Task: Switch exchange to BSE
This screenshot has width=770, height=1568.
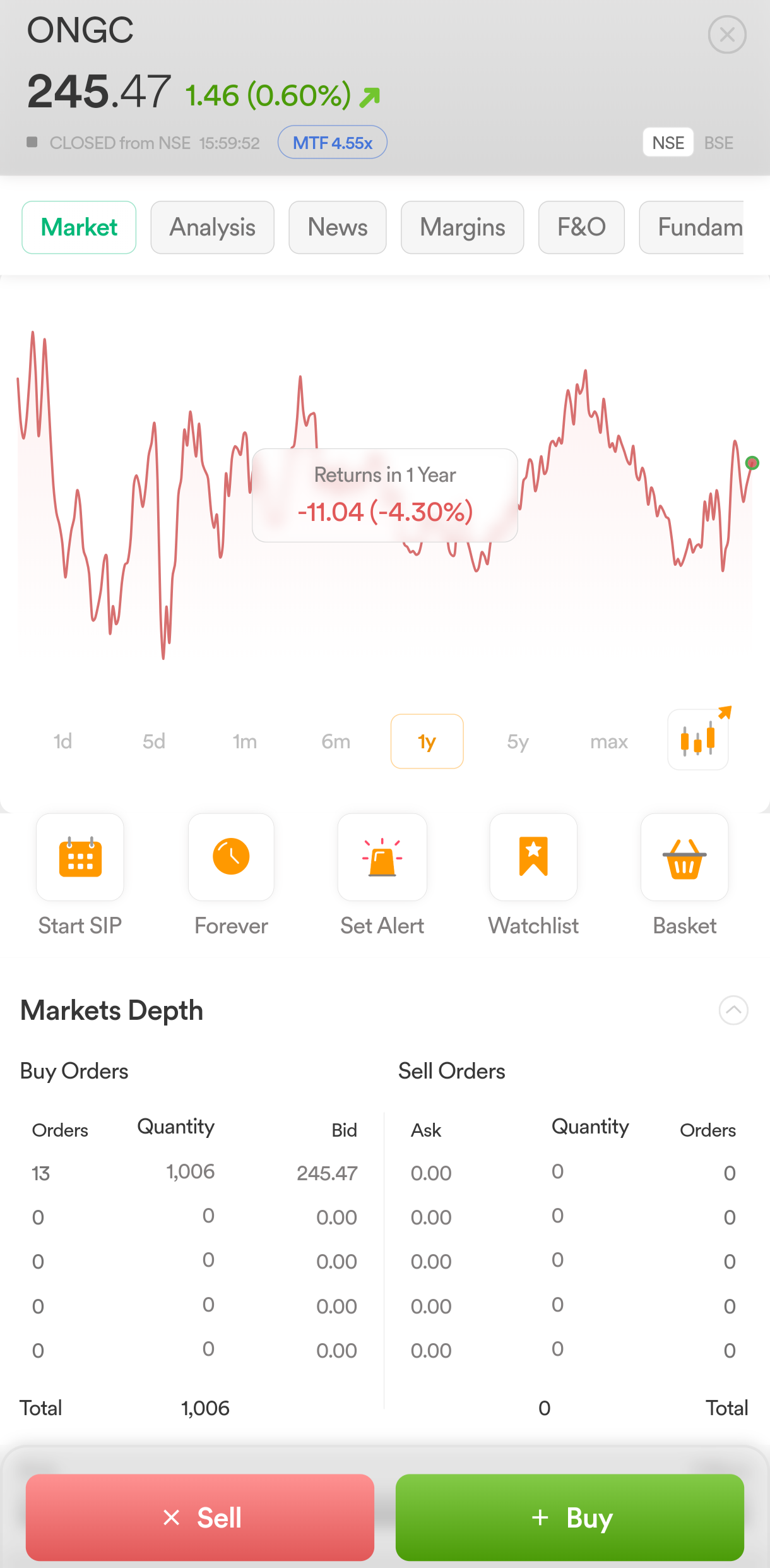Action: click(x=718, y=143)
